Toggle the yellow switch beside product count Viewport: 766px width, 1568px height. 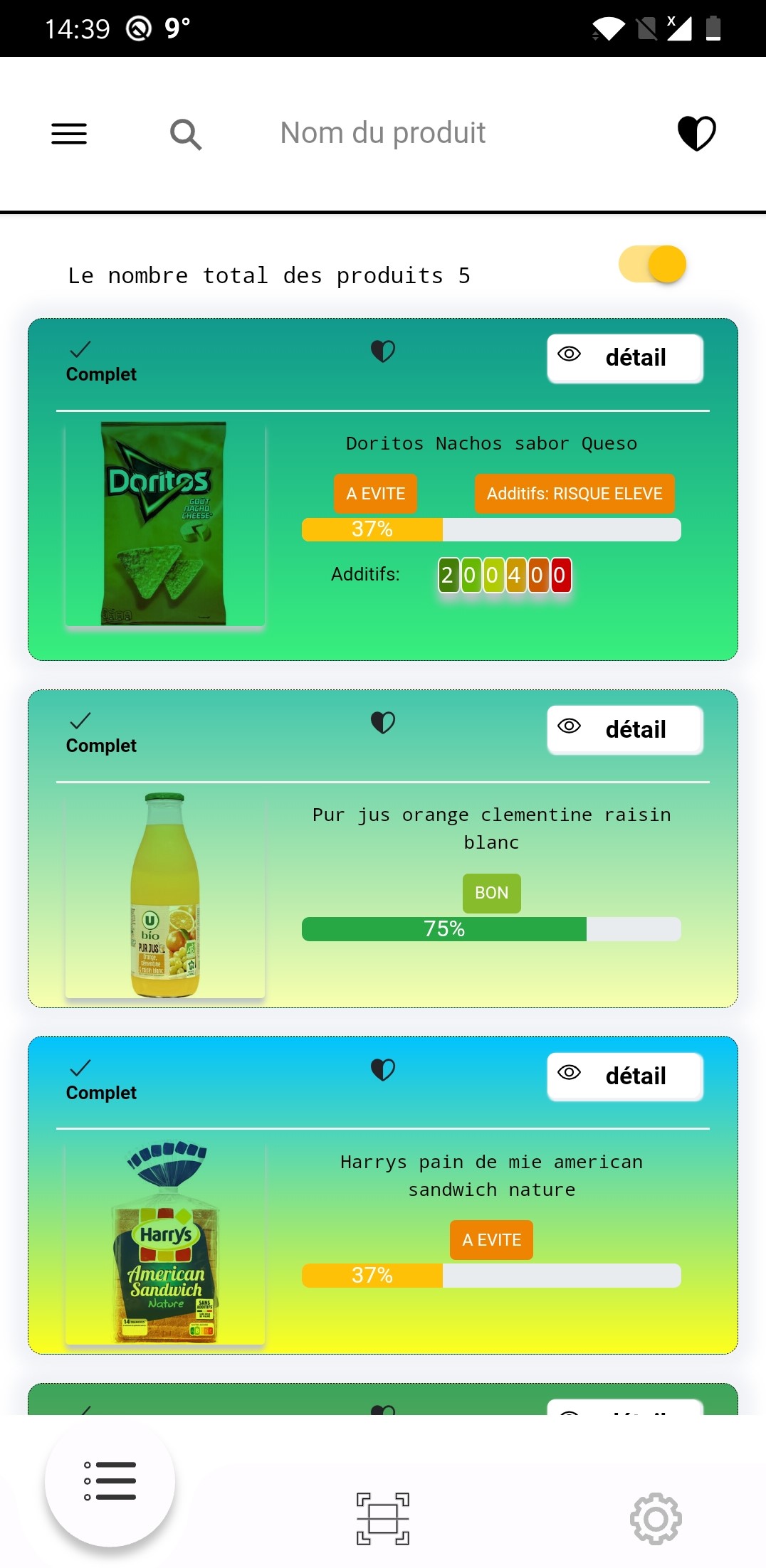(653, 265)
